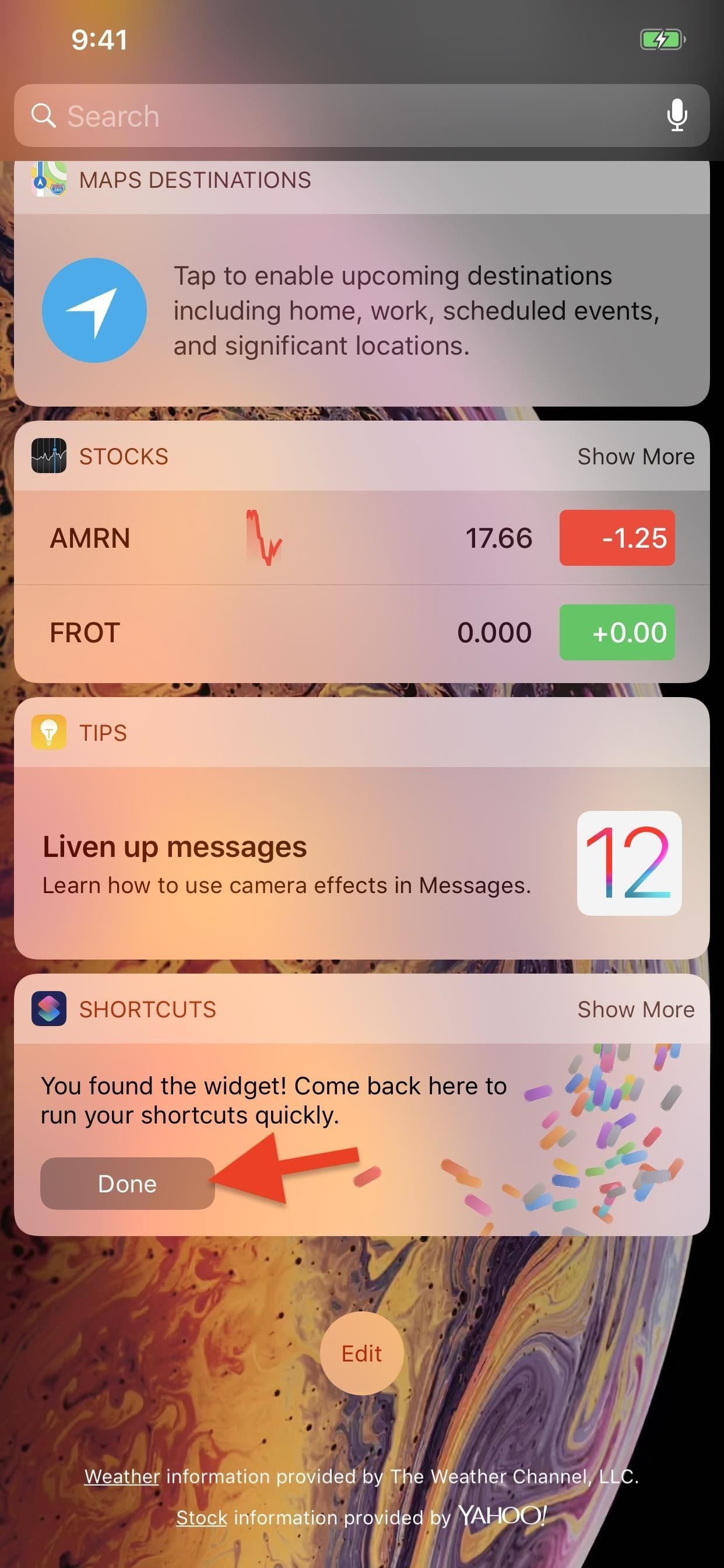Enable upcoming Maps destinations
The image size is (724, 1568).
pos(361,310)
